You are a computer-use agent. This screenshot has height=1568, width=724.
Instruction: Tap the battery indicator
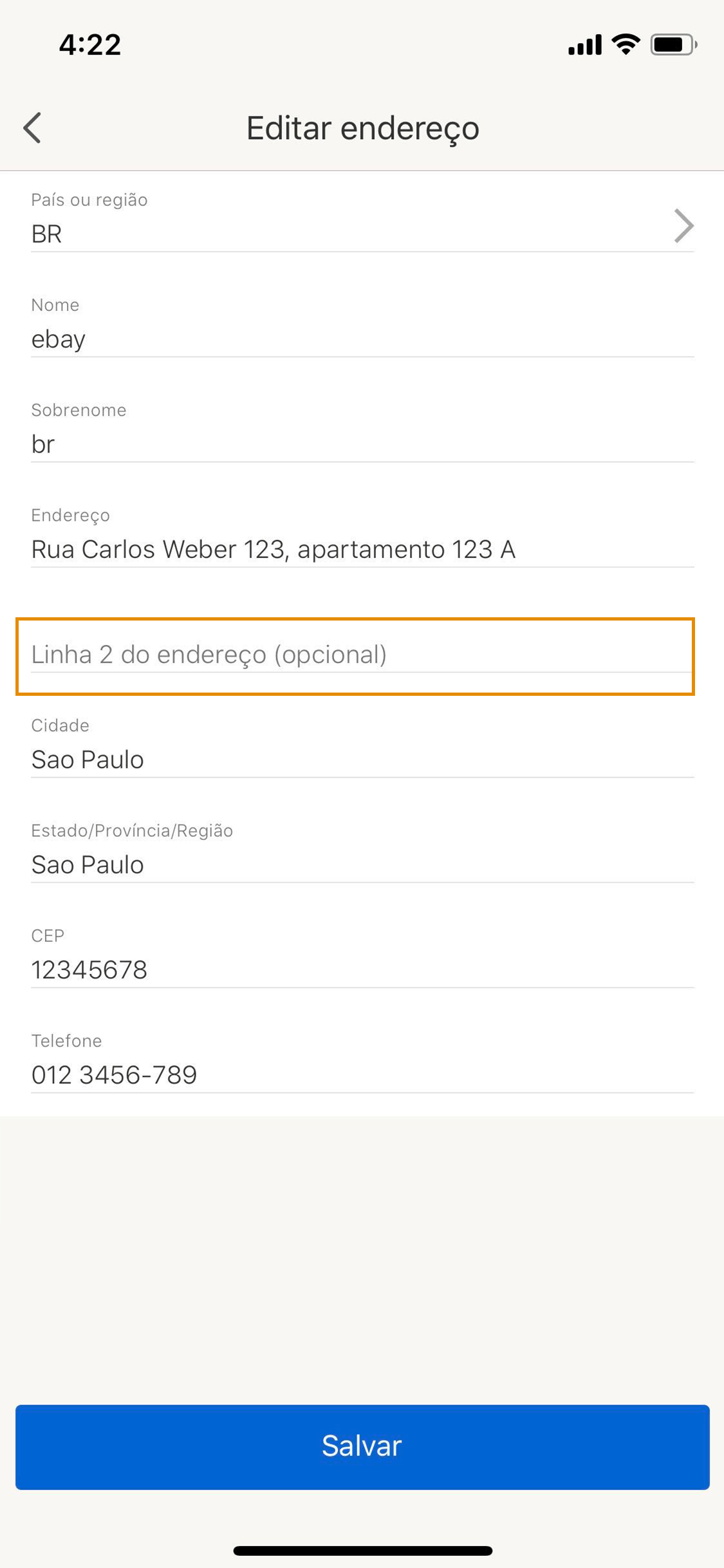[671, 43]
